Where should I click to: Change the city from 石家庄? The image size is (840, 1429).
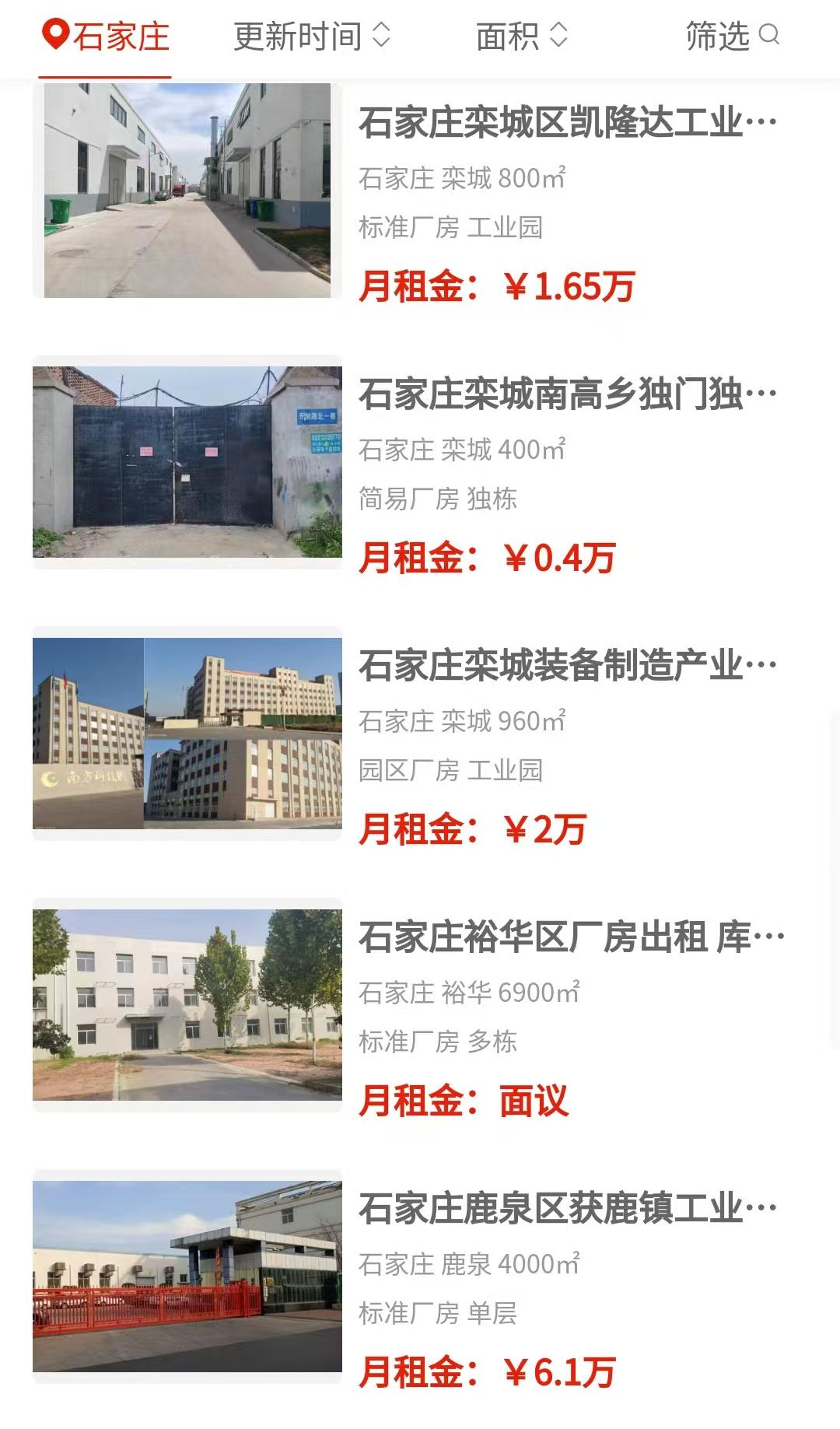(x=107, y=37)
